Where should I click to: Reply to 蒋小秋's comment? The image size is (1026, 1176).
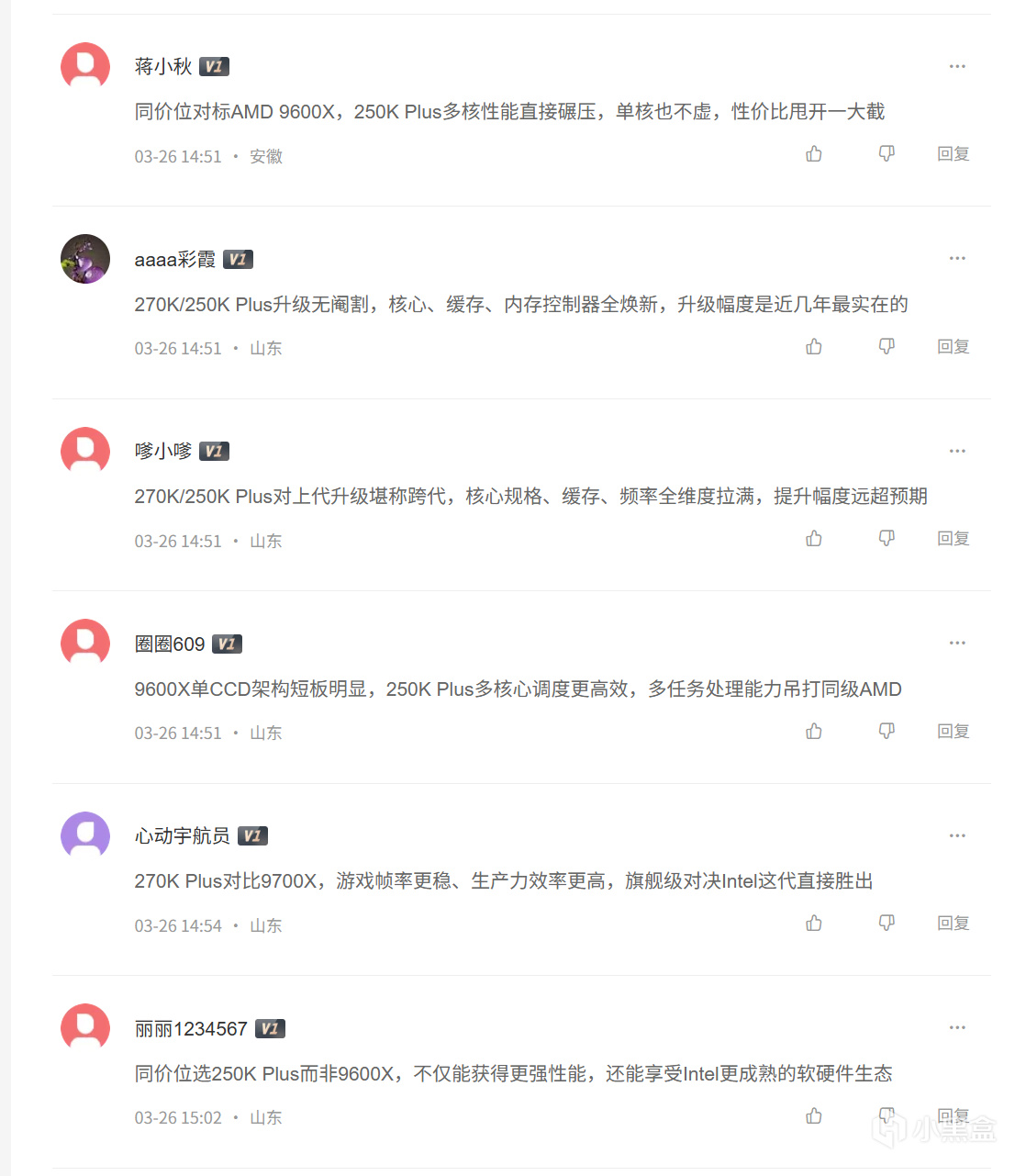tap(953, 154)
